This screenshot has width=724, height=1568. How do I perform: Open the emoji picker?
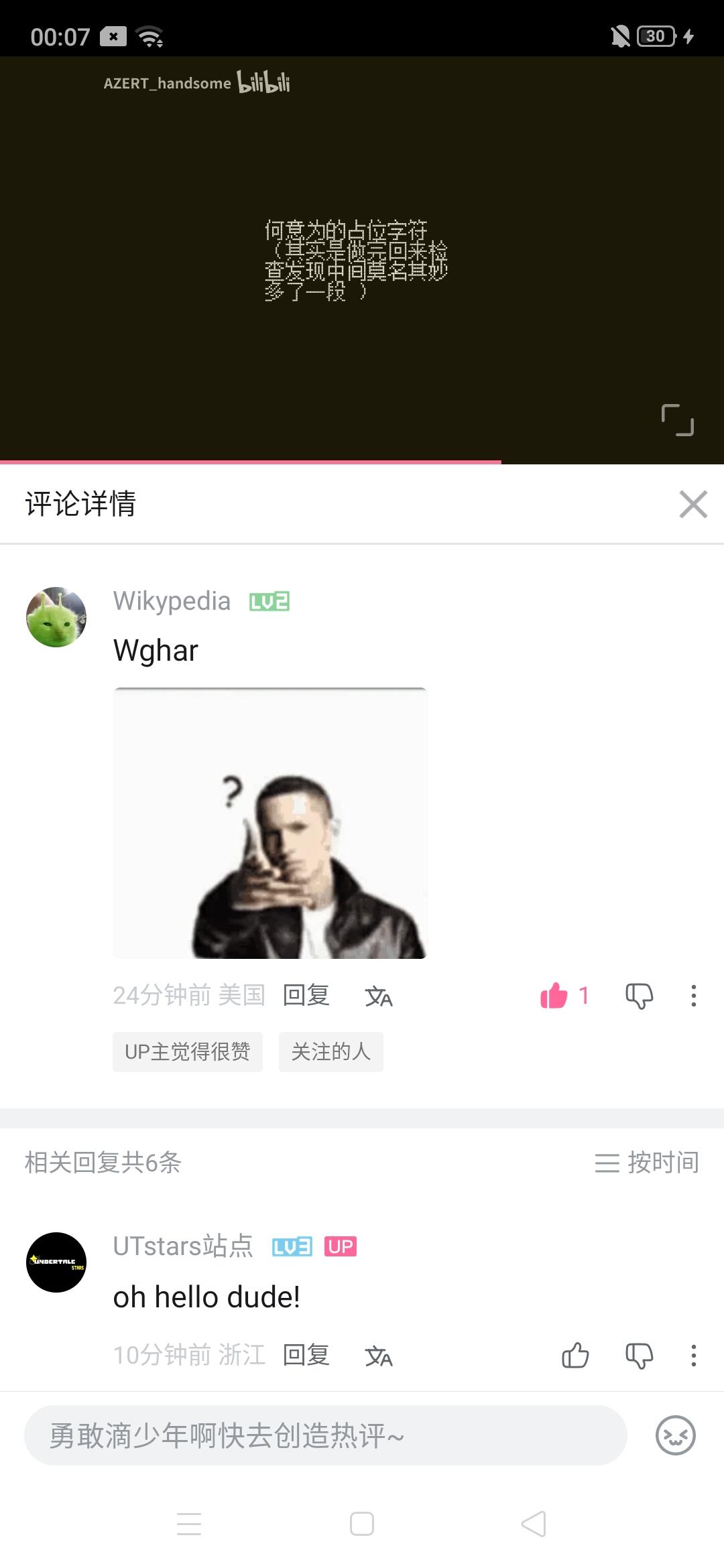pyautogui.click(x=676, y=1435)
